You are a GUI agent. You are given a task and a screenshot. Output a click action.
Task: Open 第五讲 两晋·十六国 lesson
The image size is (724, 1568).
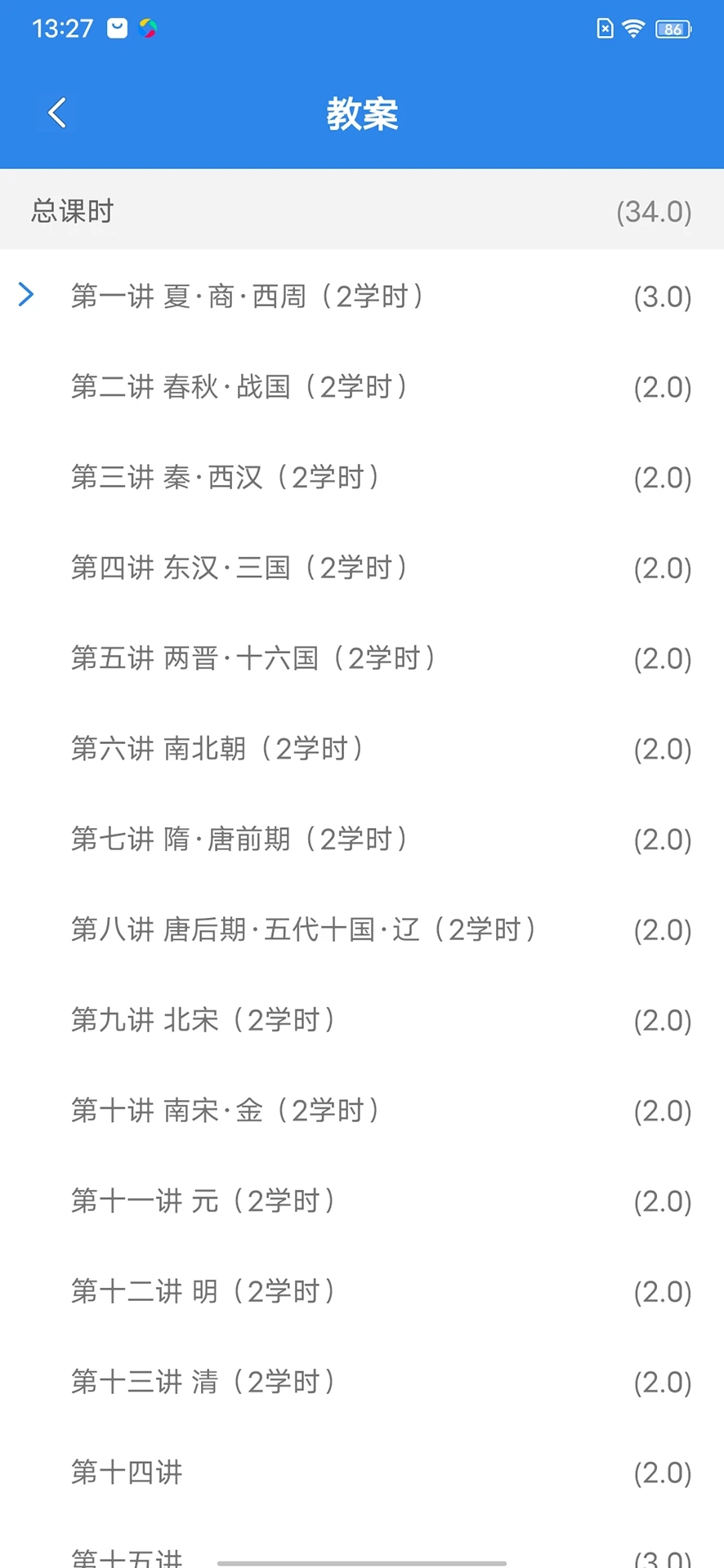point(253,658)
